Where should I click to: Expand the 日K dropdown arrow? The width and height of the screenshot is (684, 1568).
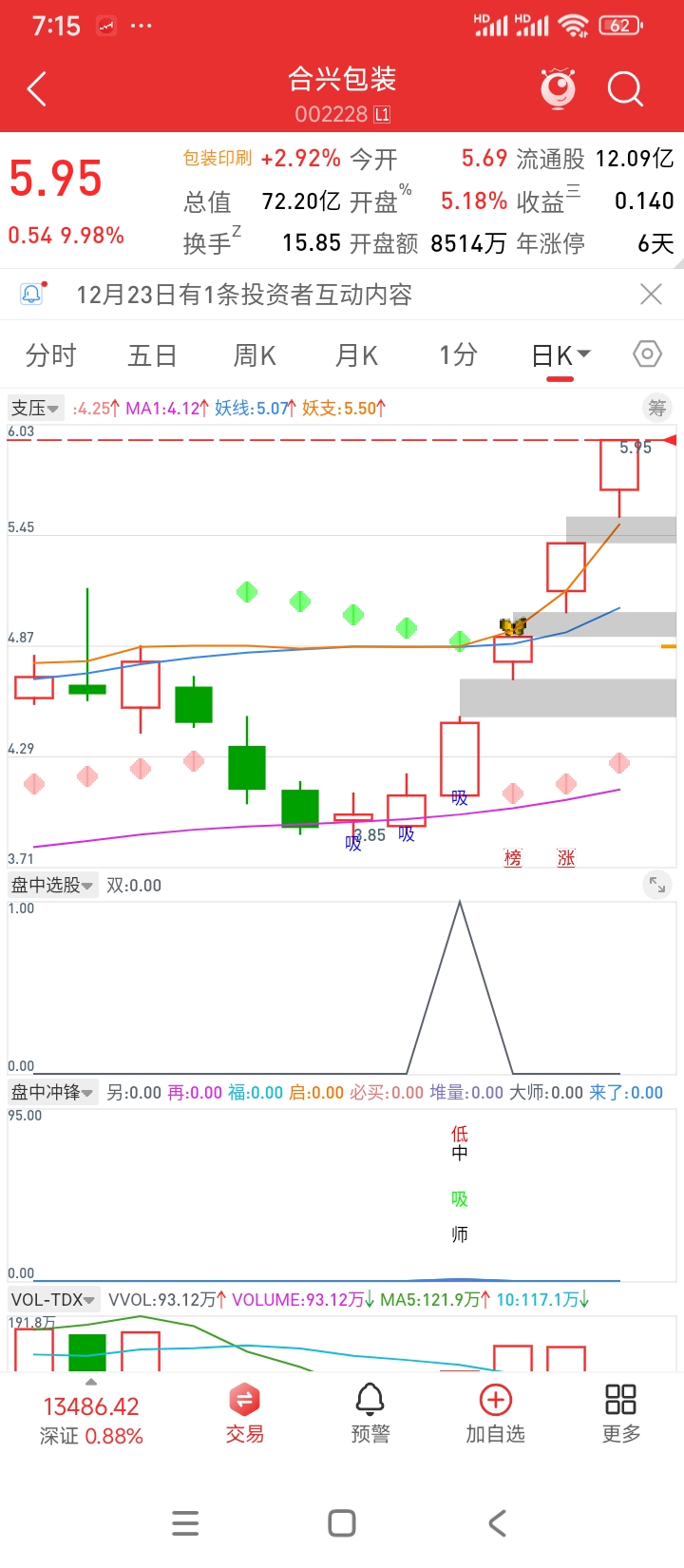[579, 353]
